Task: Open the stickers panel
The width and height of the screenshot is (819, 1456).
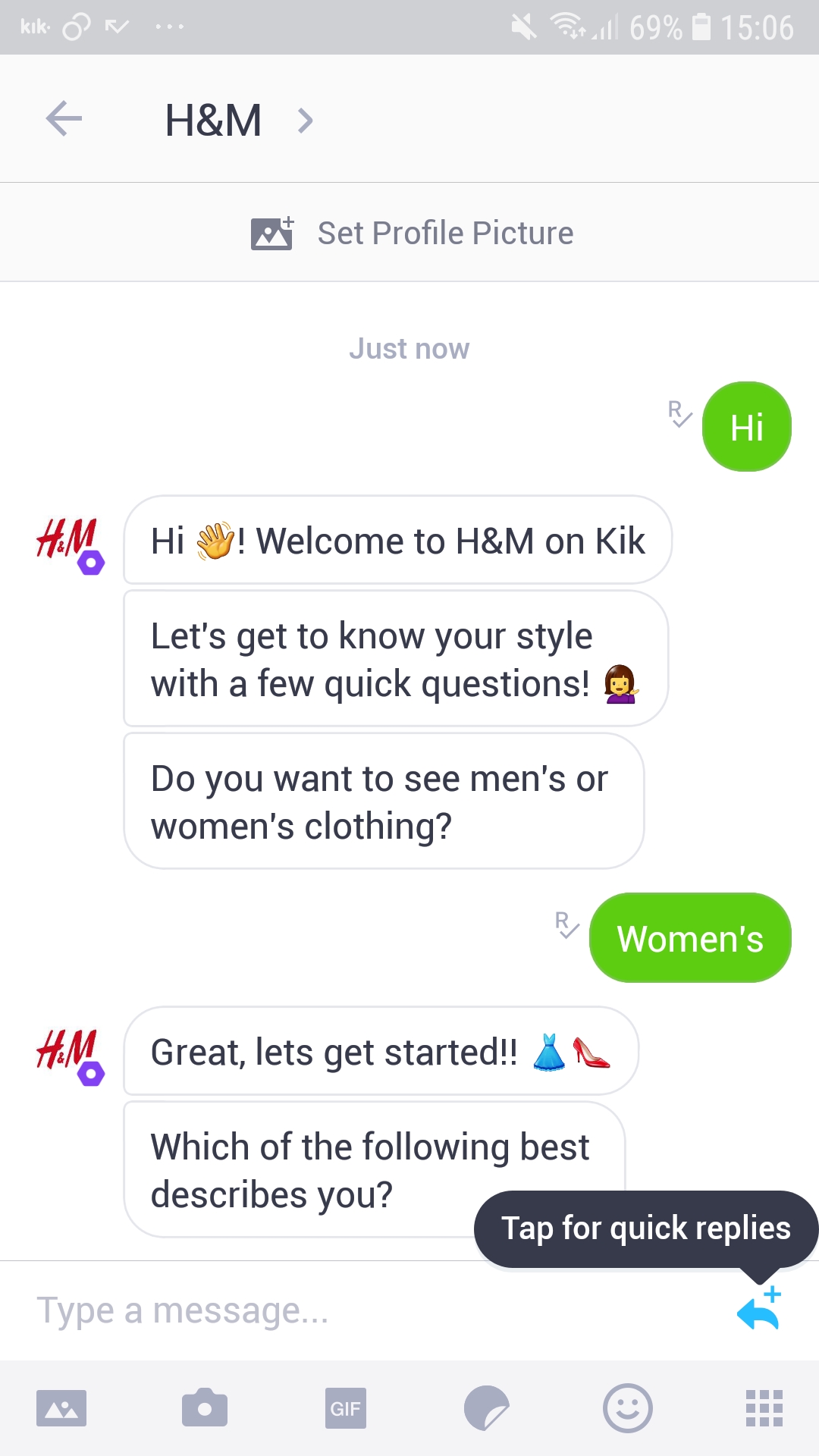Action: 486,1408
